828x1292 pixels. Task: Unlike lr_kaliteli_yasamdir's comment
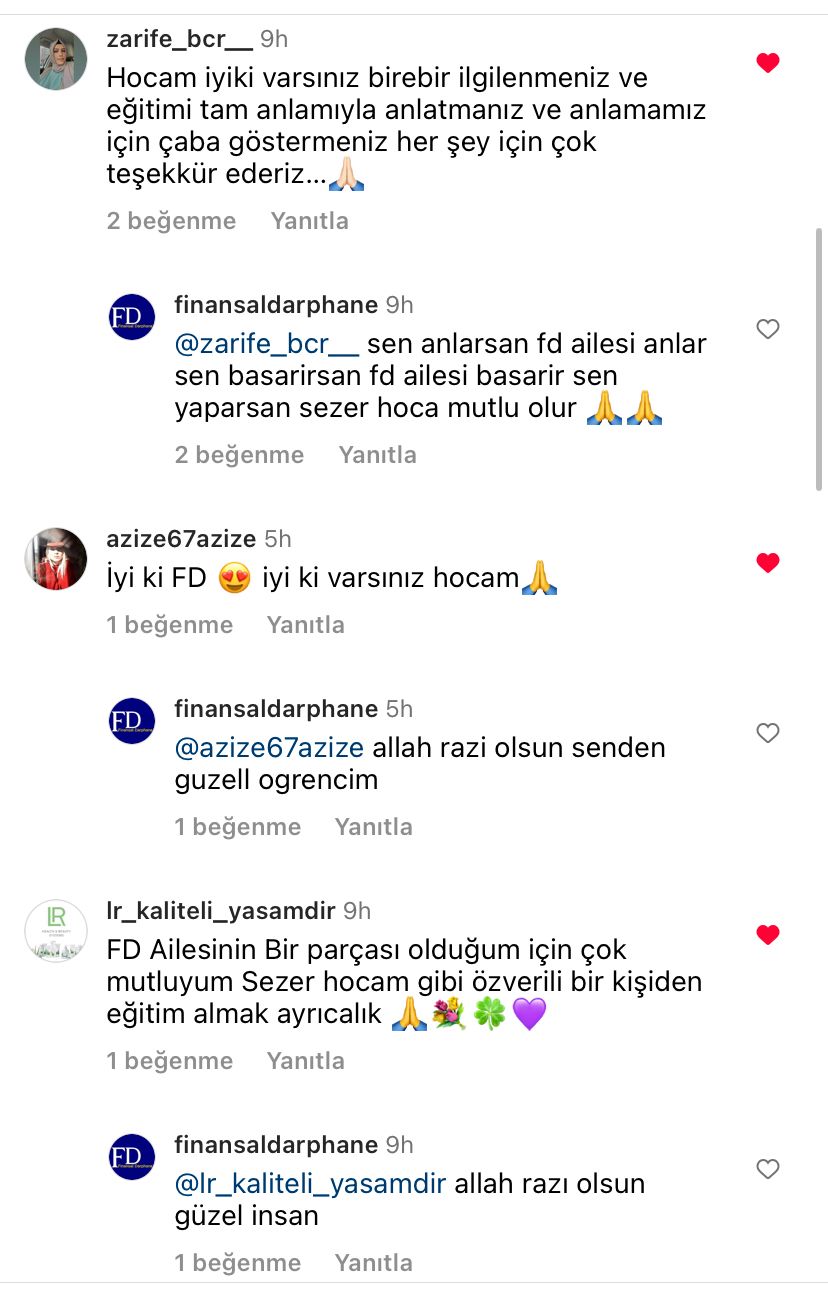(767, 935)
